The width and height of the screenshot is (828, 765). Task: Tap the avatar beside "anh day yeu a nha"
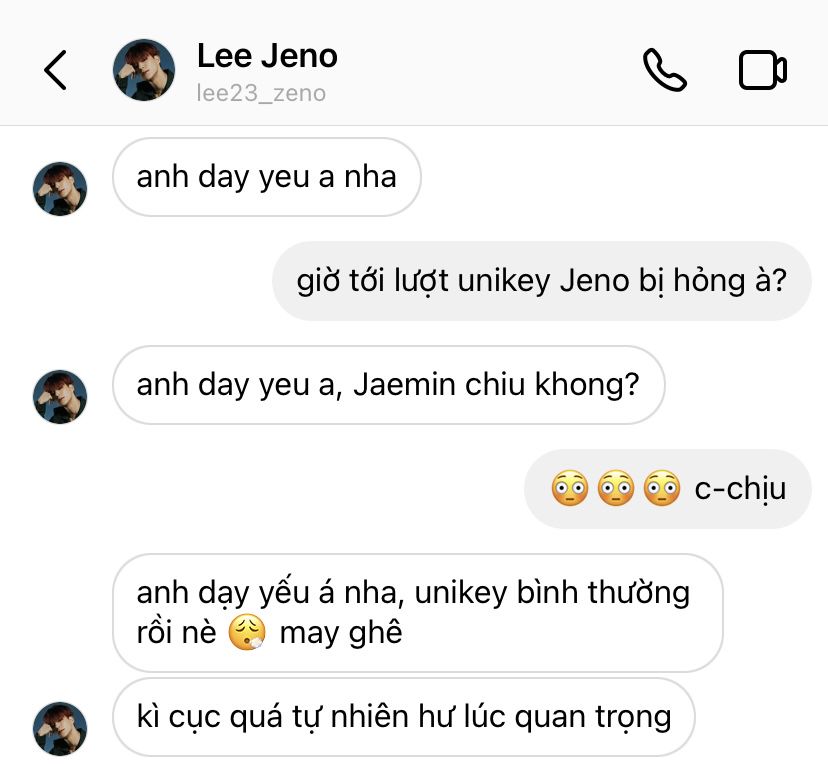coord(61,189)
